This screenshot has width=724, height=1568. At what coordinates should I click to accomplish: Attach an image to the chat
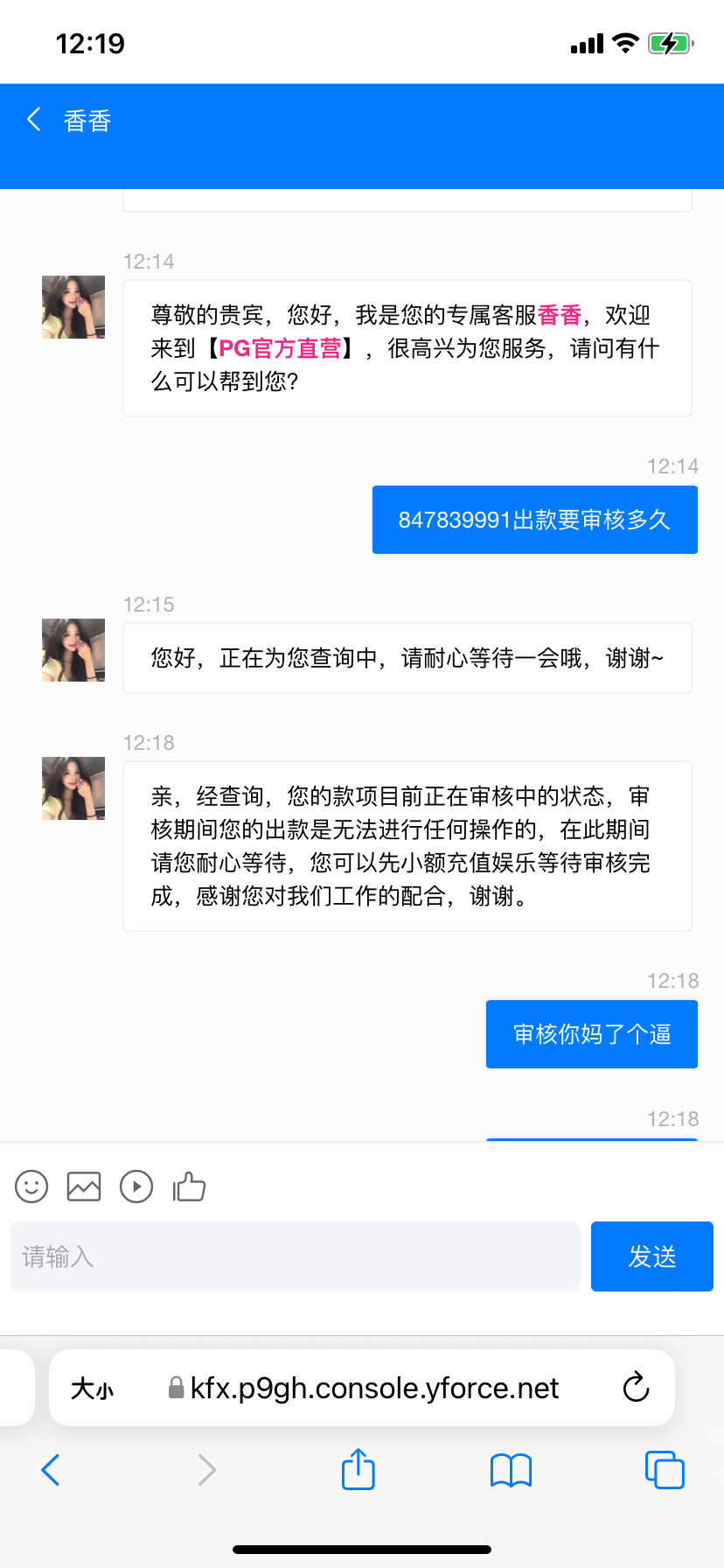(x=84, y=1186)
